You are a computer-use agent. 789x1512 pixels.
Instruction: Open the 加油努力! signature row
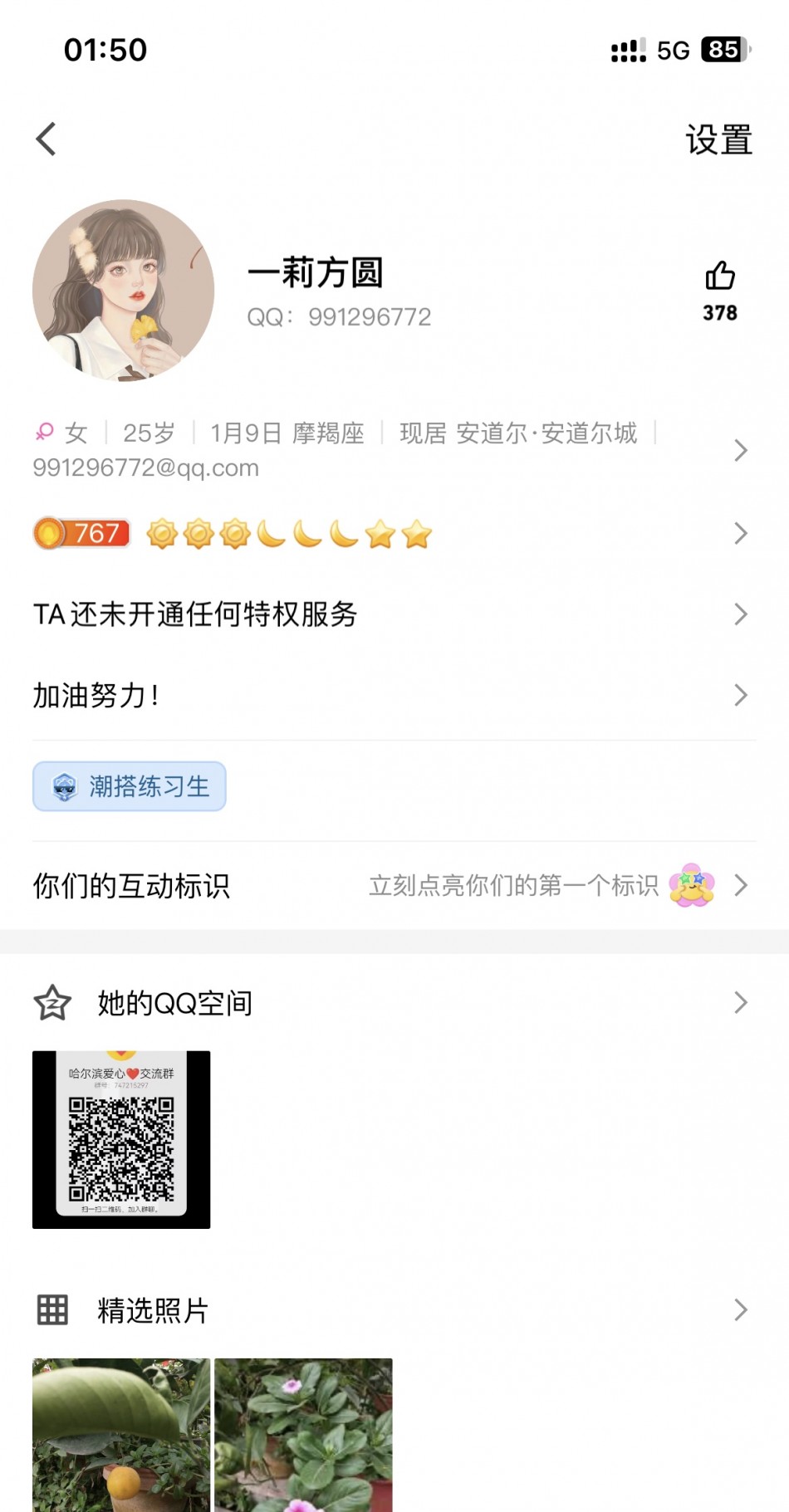pyautogui.click(x=390, y=695)
